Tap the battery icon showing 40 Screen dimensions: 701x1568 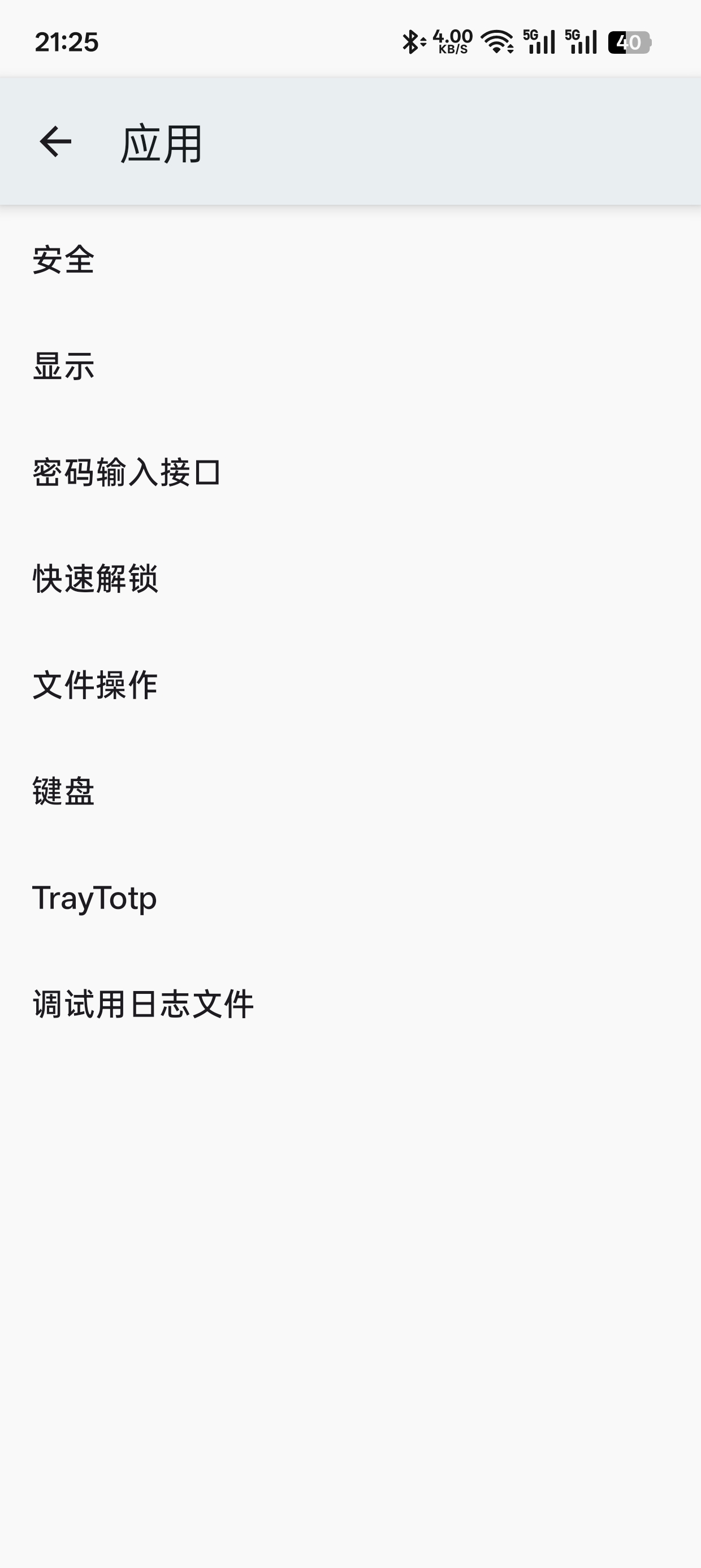[630, 40]
